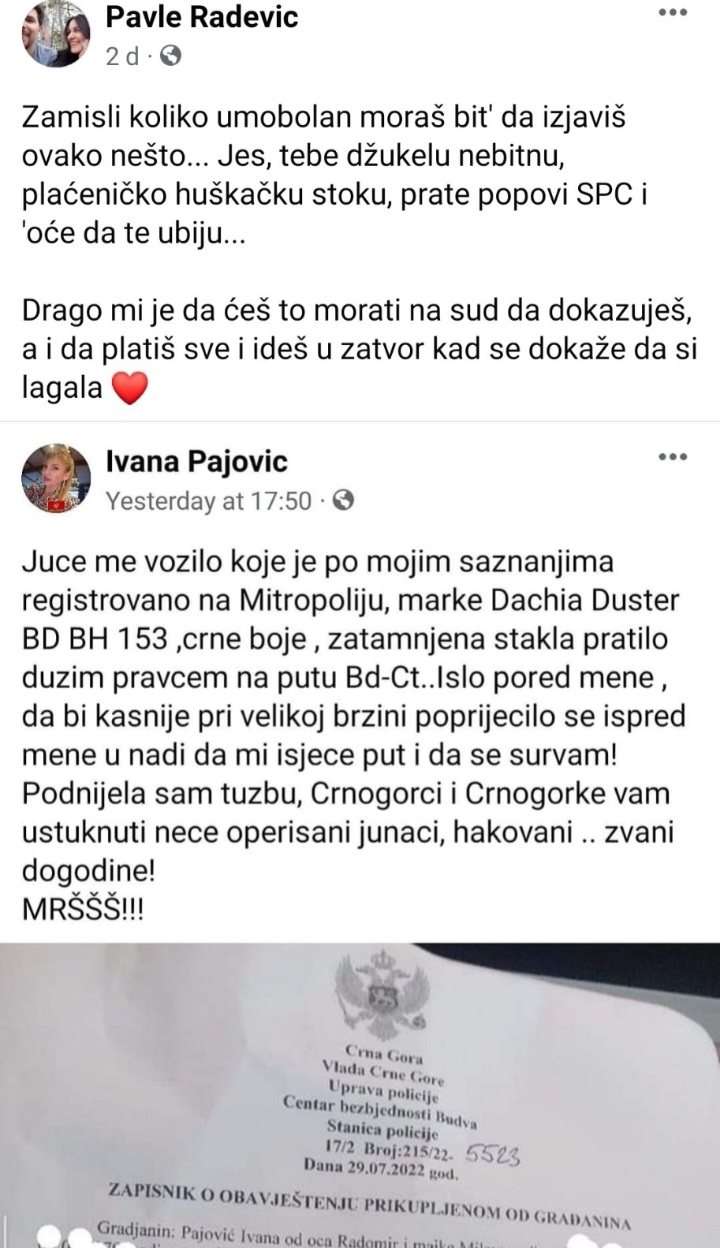Open the "Yesterday at 17:50" post timestamp
Viewport: 720px width, 1248px height.
(x=208, y=501)
